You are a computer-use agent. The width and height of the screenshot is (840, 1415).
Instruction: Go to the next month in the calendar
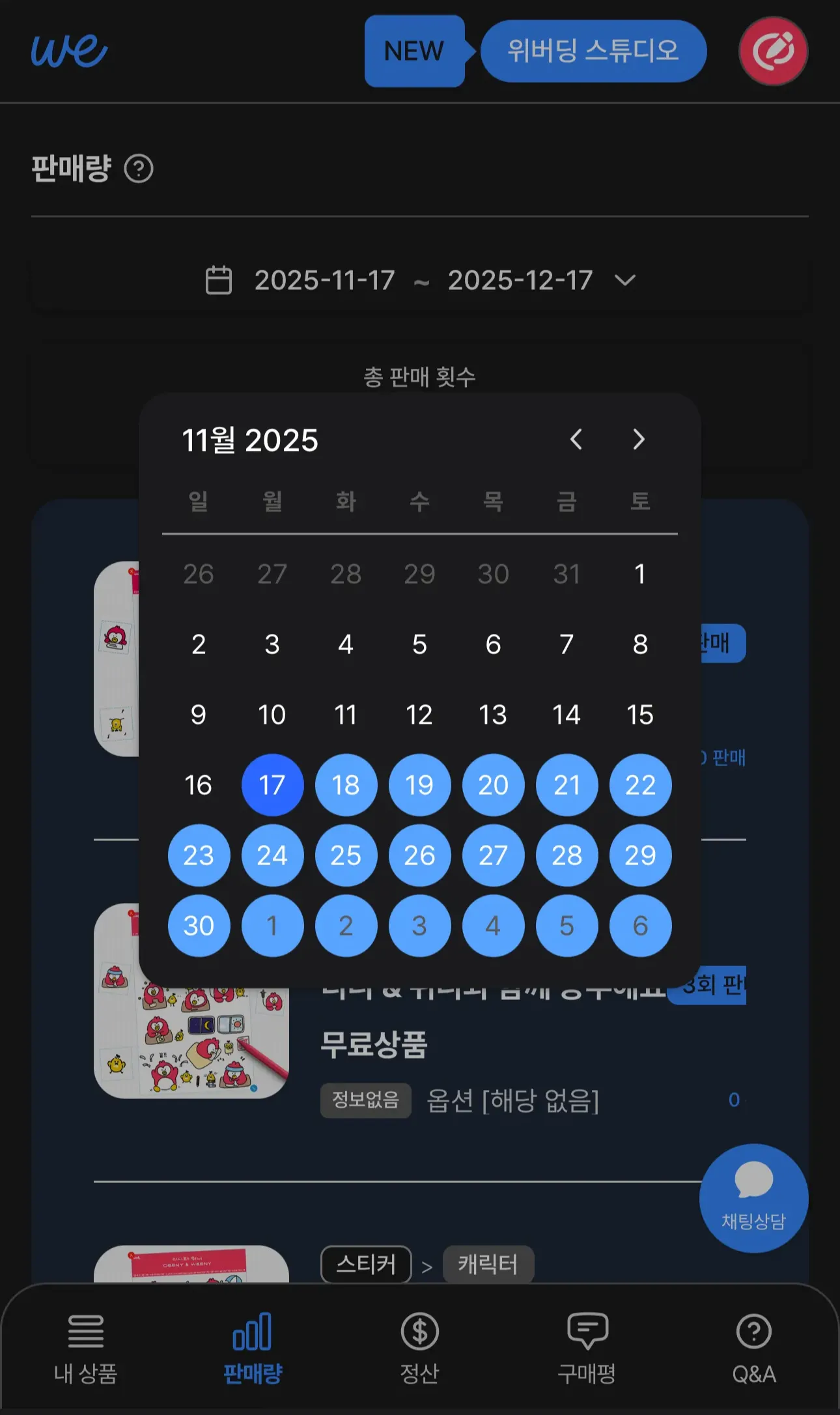tap(639, 440)
